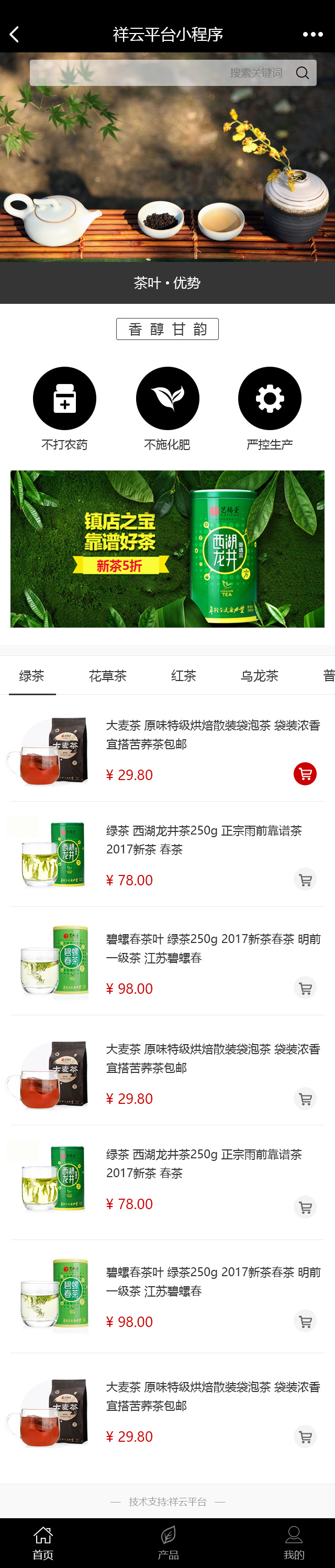Viewport: 335px width, 1568px height.
Task: Switch to the 我的 profile tab
Action: tap(294, 1542)
